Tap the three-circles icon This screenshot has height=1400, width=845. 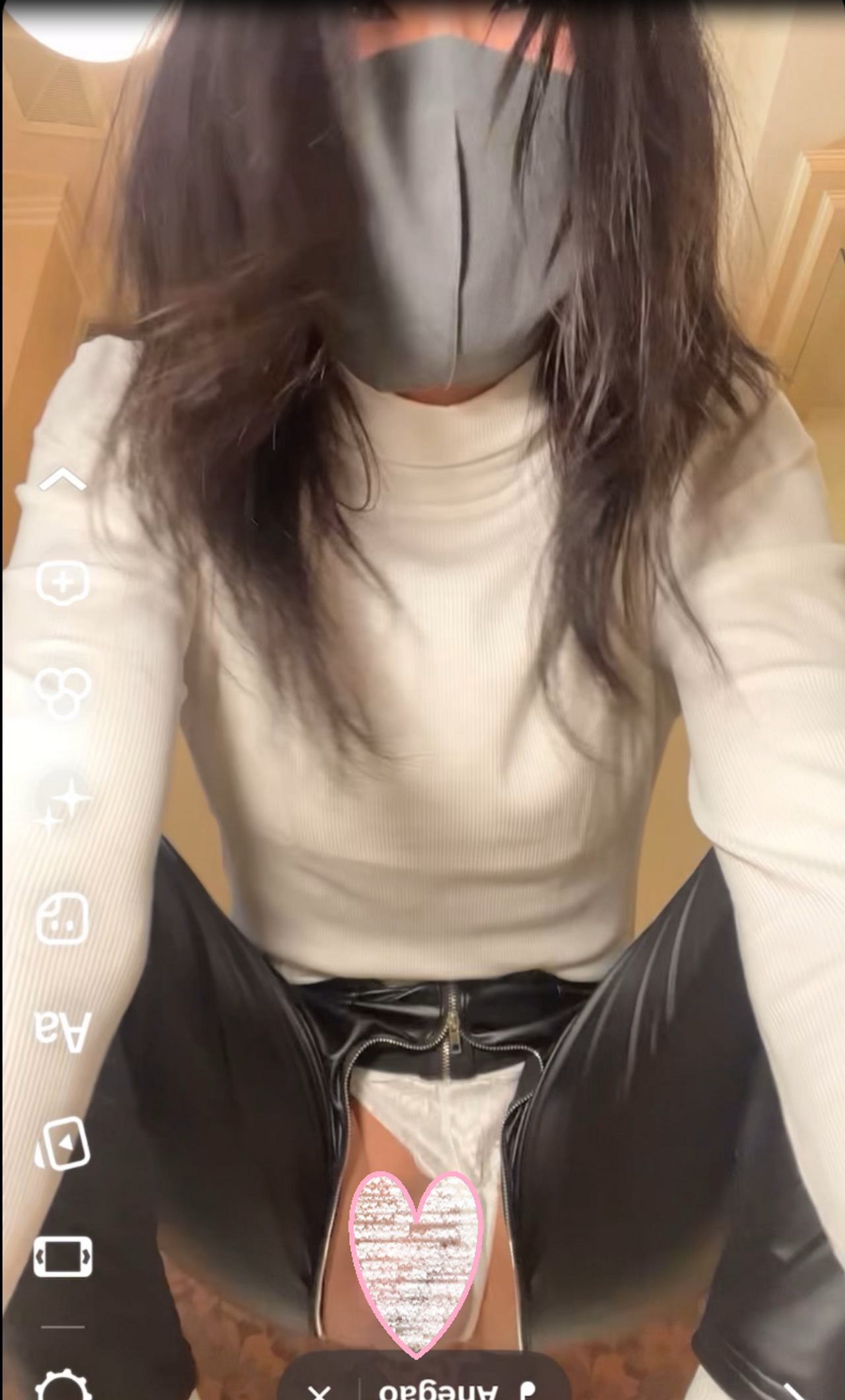(x=63, y=691)
